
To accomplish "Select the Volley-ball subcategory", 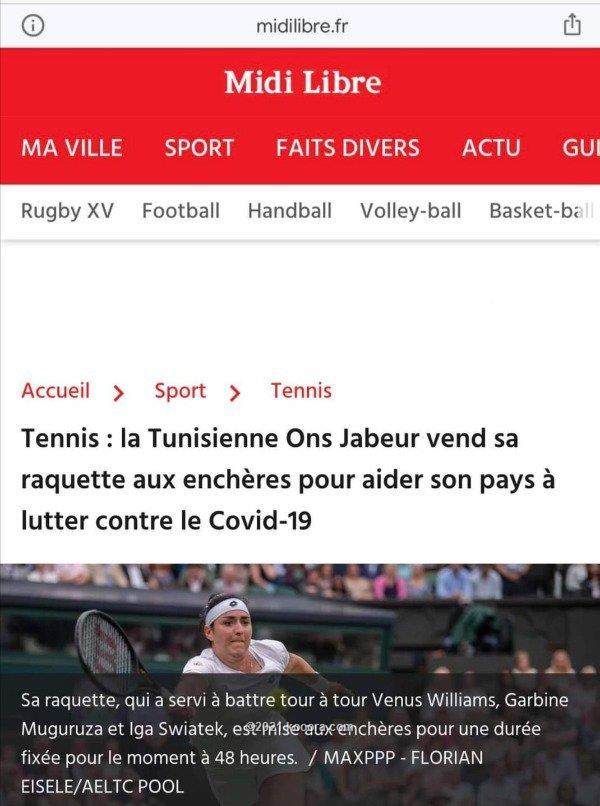I will pos(411,211).
